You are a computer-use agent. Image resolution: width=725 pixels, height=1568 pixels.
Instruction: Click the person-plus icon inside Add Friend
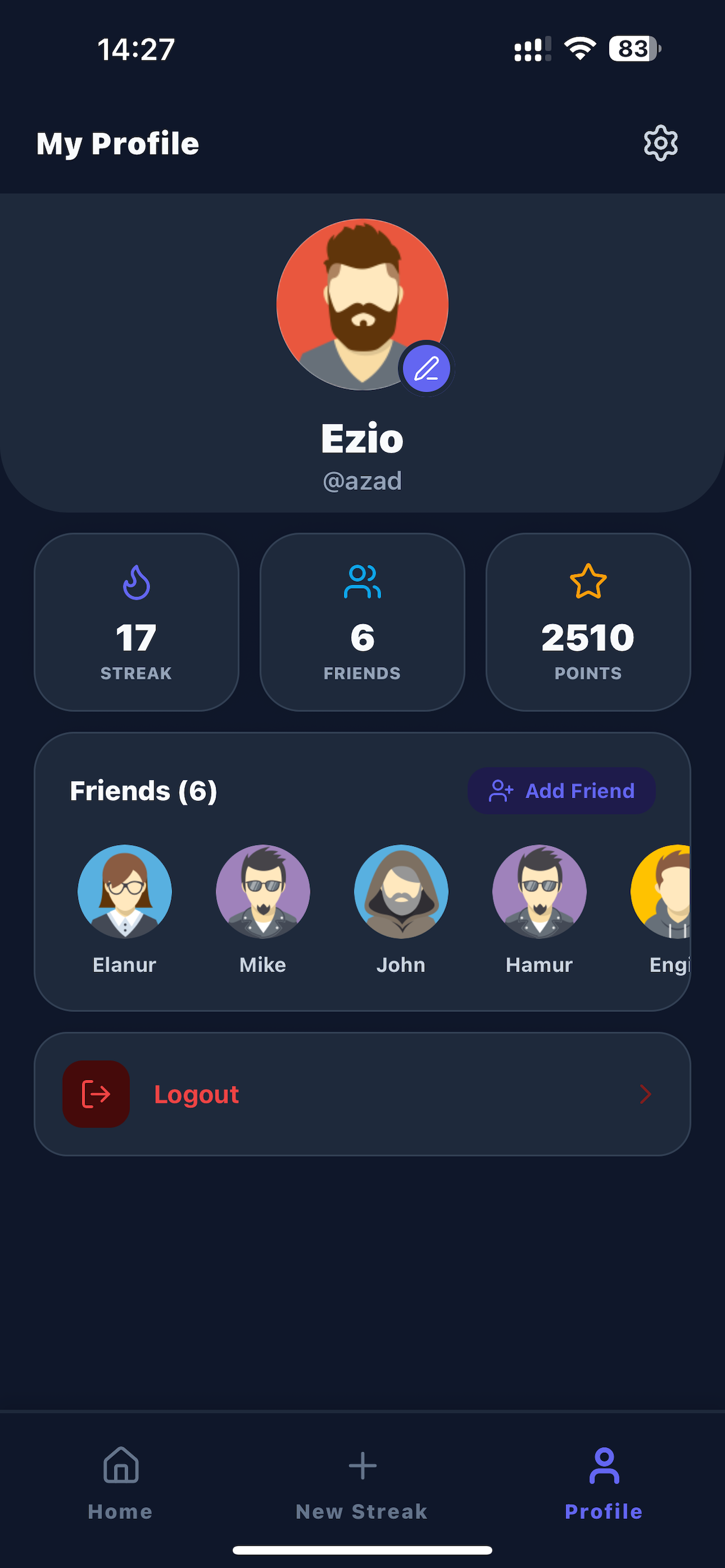click(x=500, y=790)
